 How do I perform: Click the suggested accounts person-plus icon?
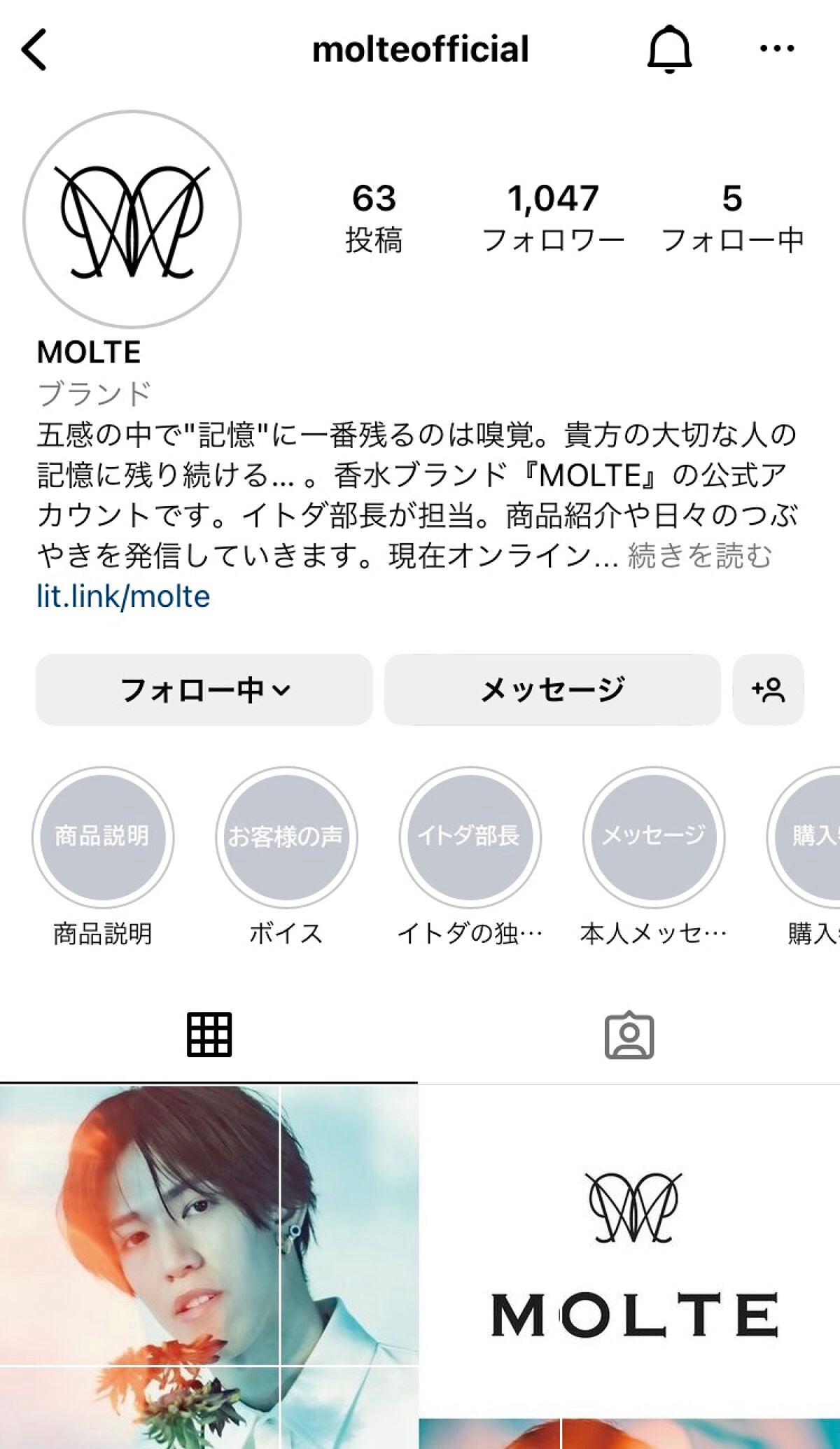point(767,689)
